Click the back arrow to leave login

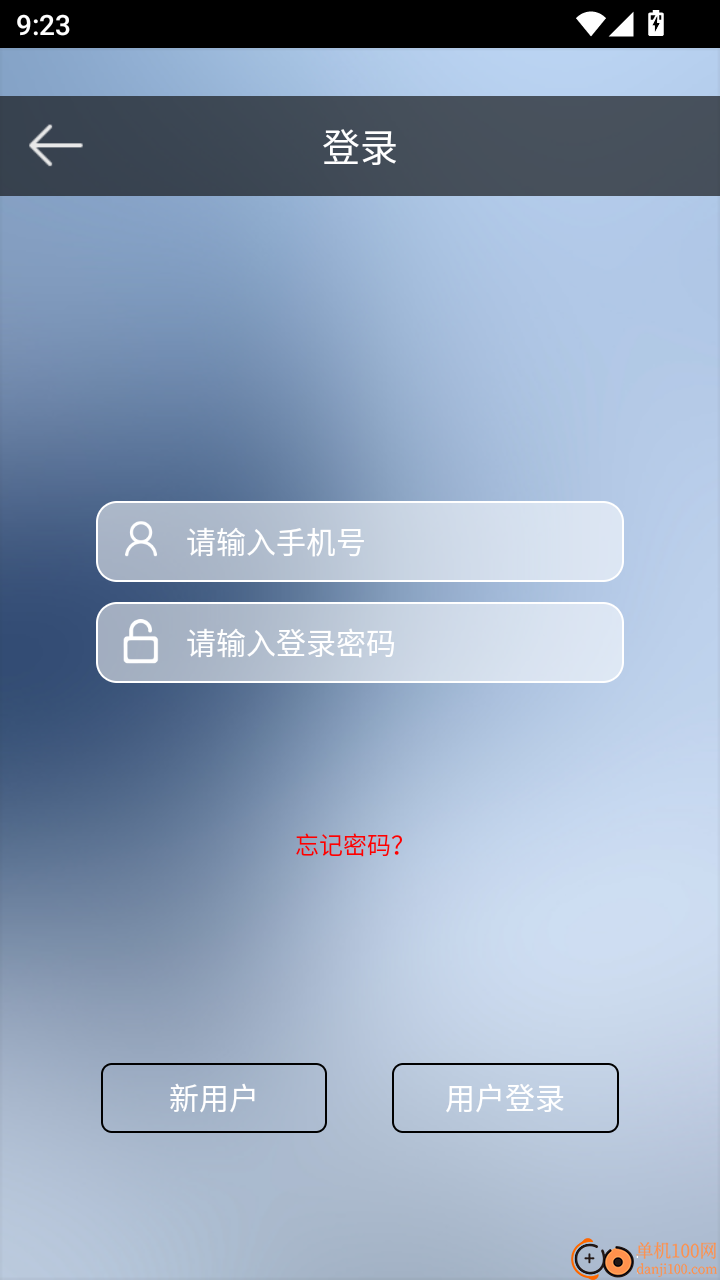pos(56,145)
